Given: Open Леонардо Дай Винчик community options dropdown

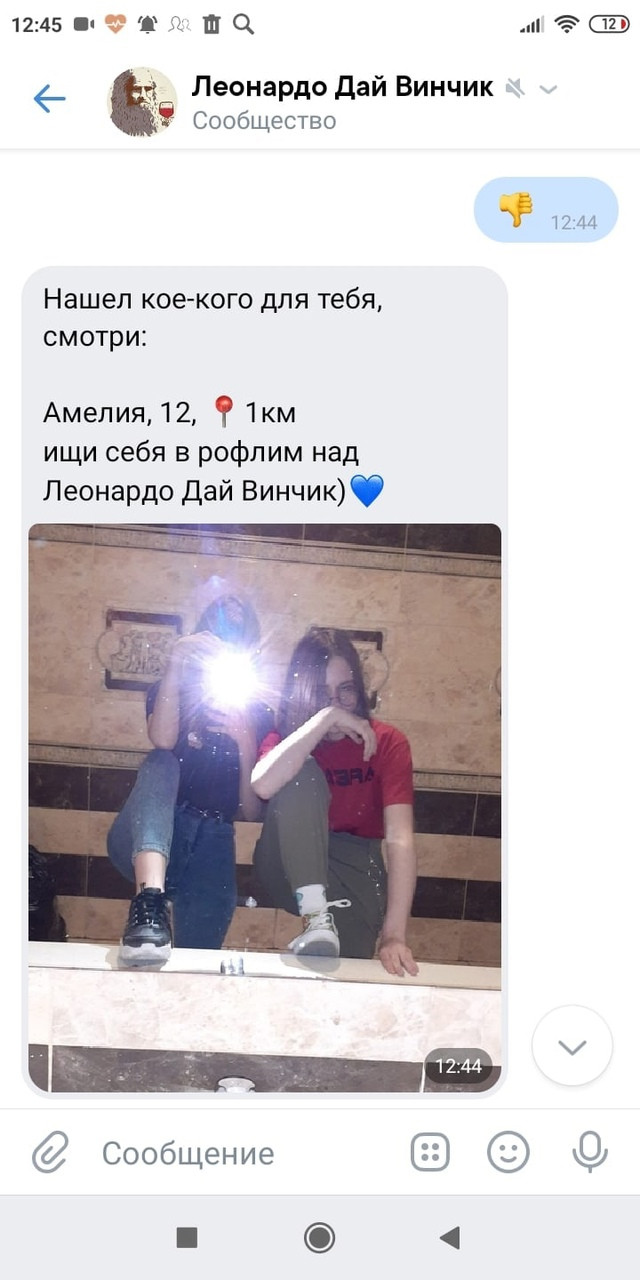Looking at the screenshot, I should point(548,89).
